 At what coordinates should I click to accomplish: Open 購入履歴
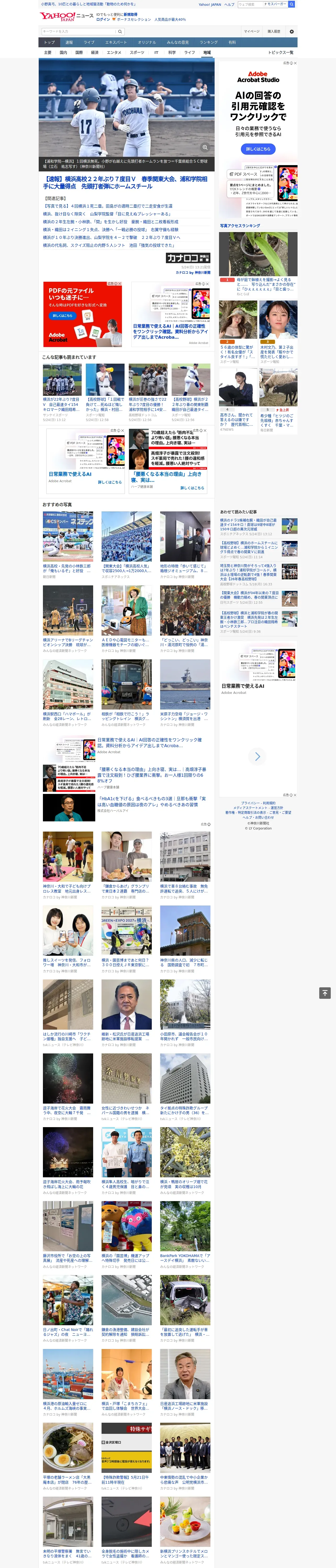pyautogui.click(x=274, y=31)
